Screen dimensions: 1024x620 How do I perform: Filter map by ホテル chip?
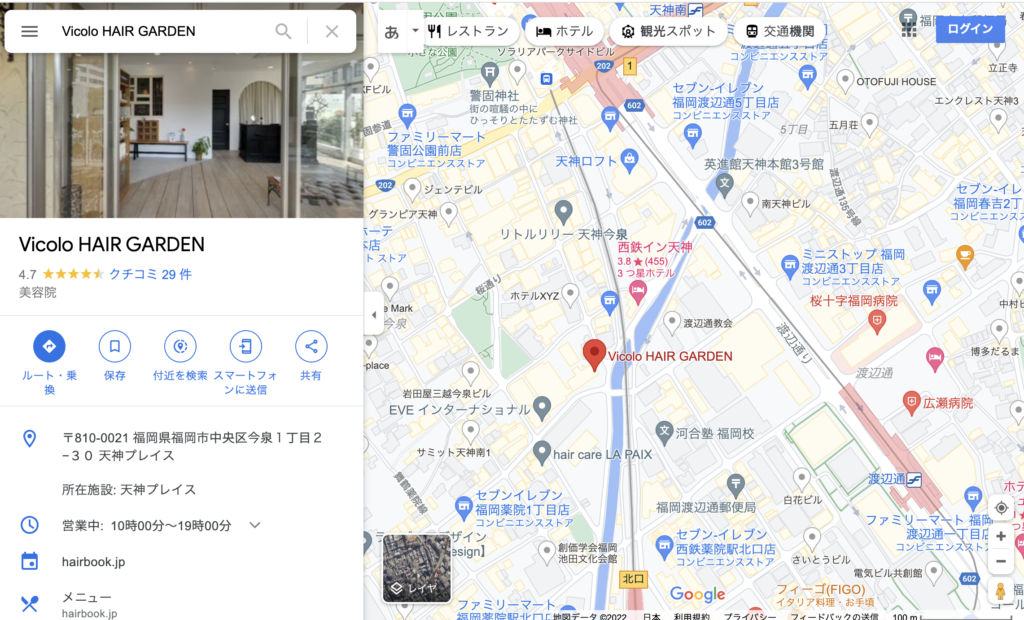click(x=565, y=31)
